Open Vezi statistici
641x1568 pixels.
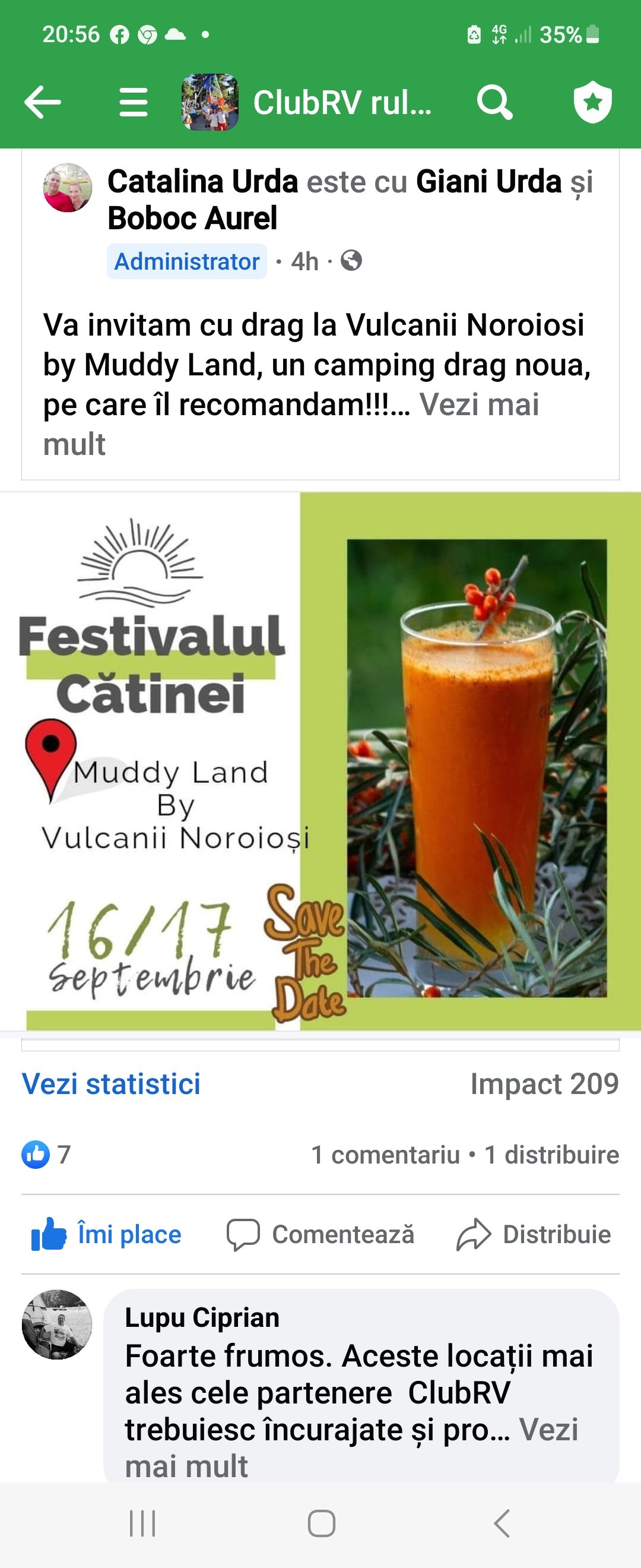(x=112, y=1083)
